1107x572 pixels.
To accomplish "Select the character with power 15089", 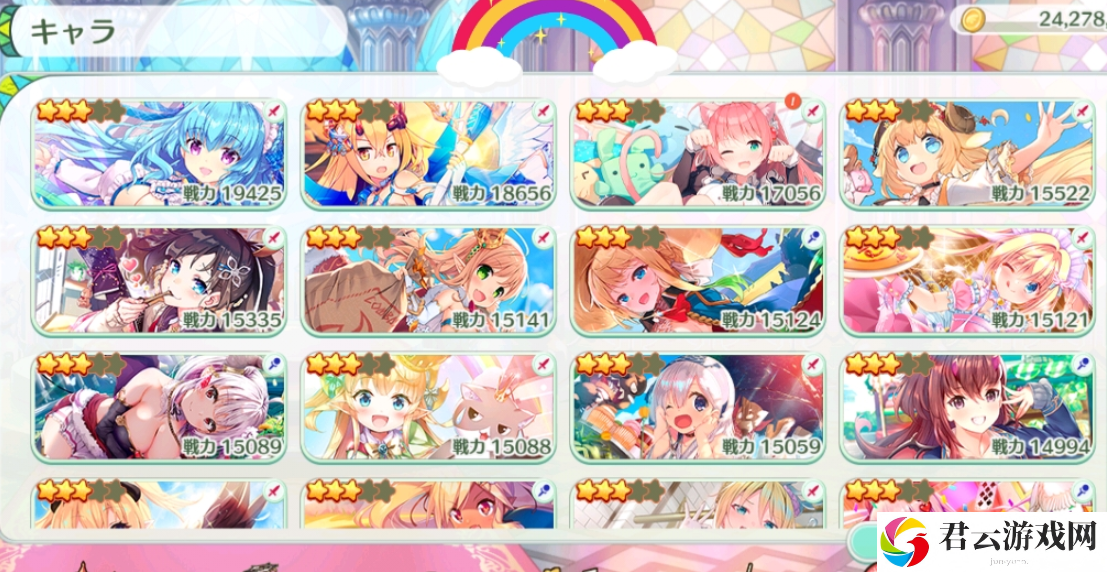I will coord(159,407).
